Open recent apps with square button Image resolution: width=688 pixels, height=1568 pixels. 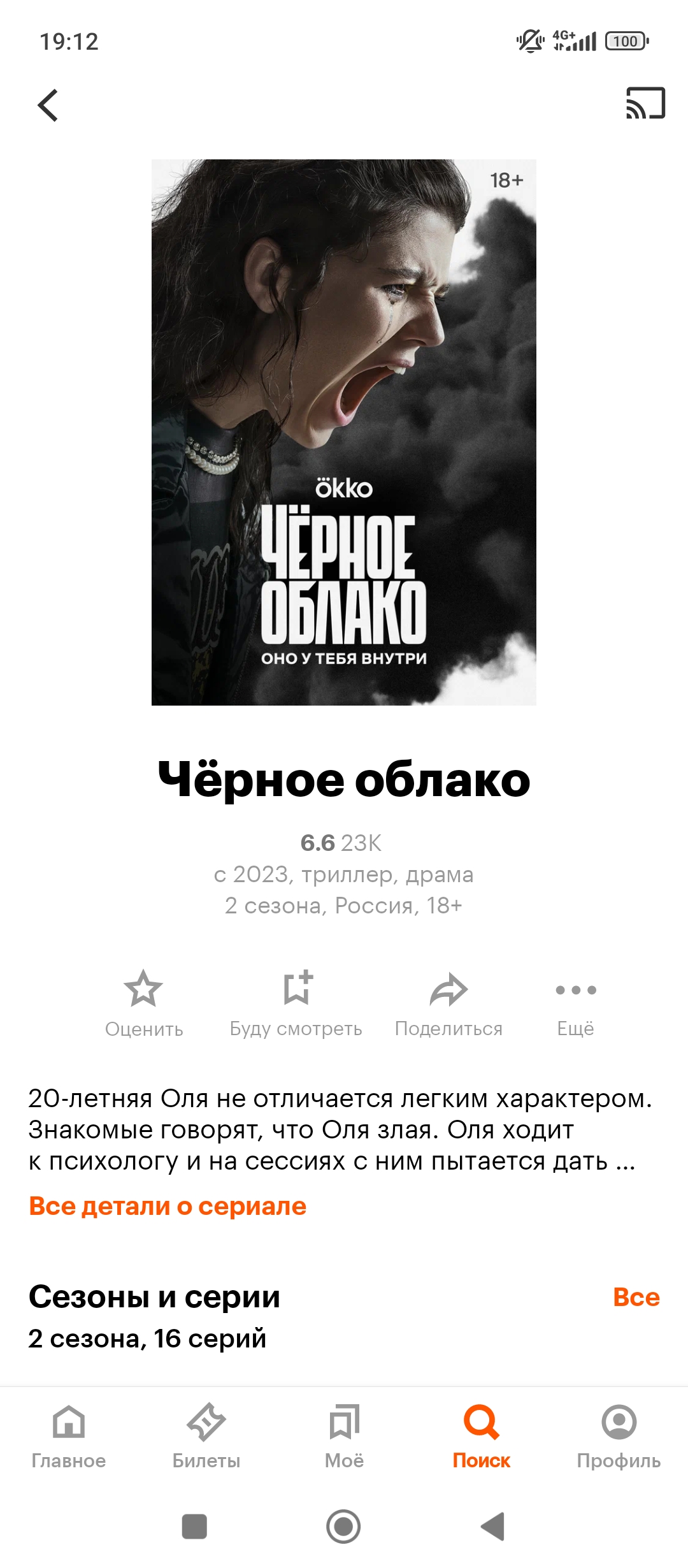tap(194, 1527)
